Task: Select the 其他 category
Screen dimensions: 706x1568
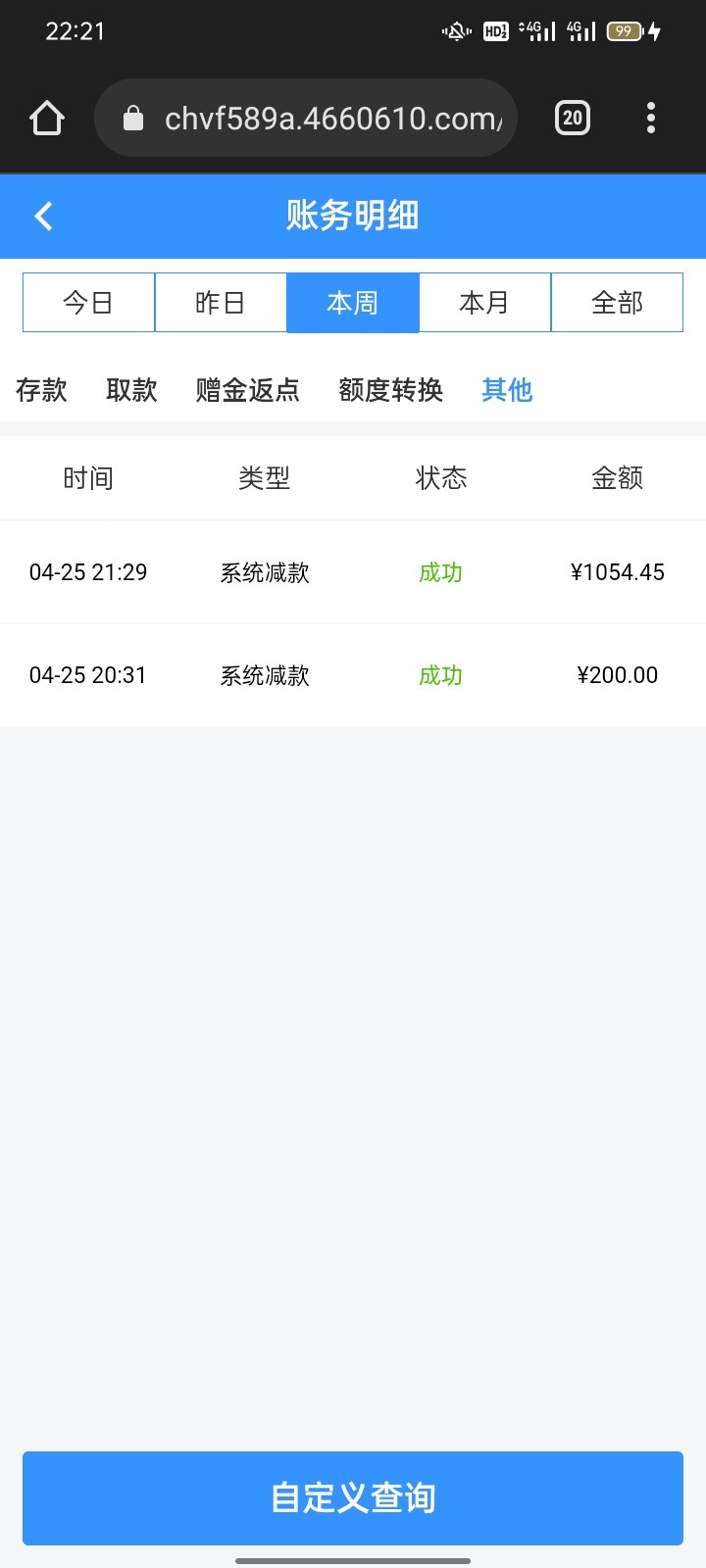Action: [x=507, y=390]
